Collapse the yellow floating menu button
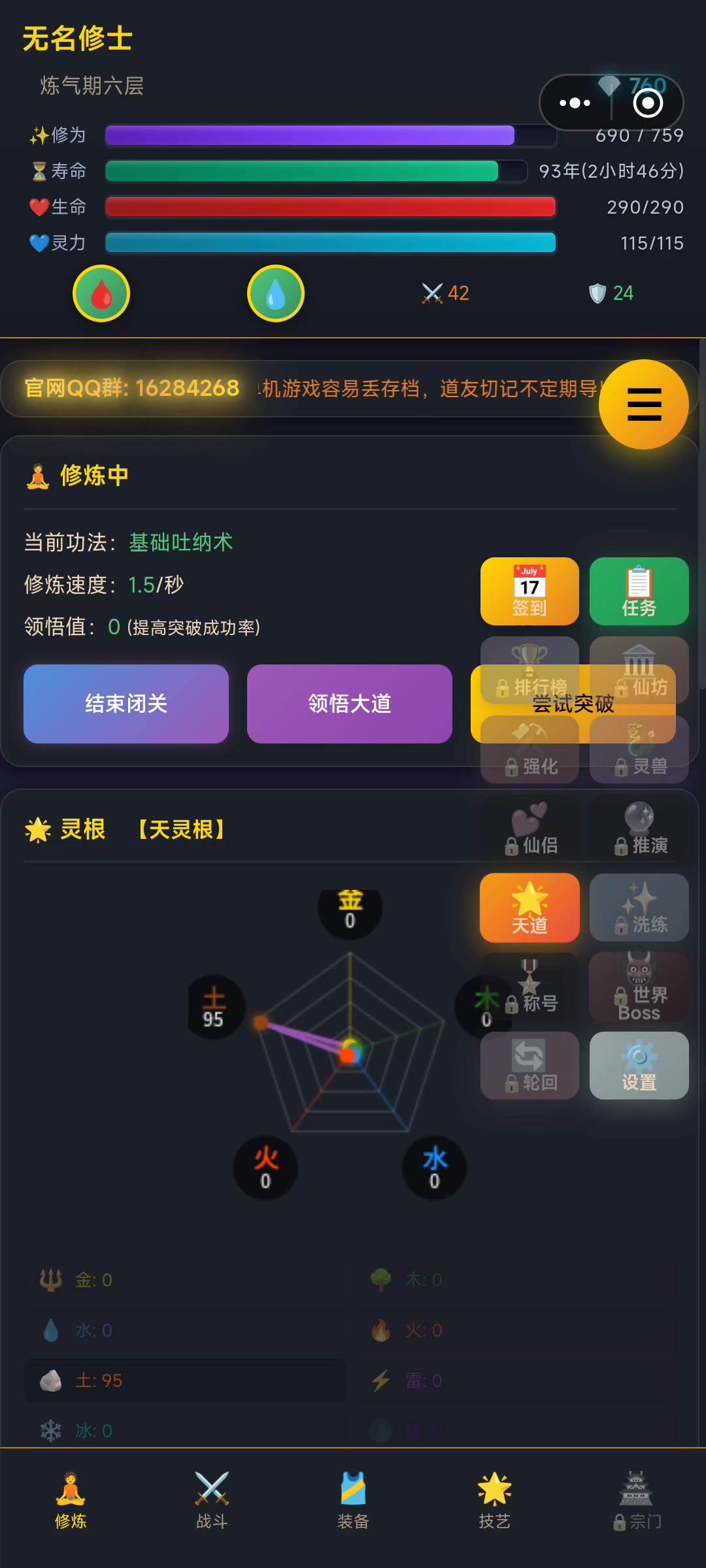Image resolution: width=706 pixels, height=1568 pixels. pos(644,404)
